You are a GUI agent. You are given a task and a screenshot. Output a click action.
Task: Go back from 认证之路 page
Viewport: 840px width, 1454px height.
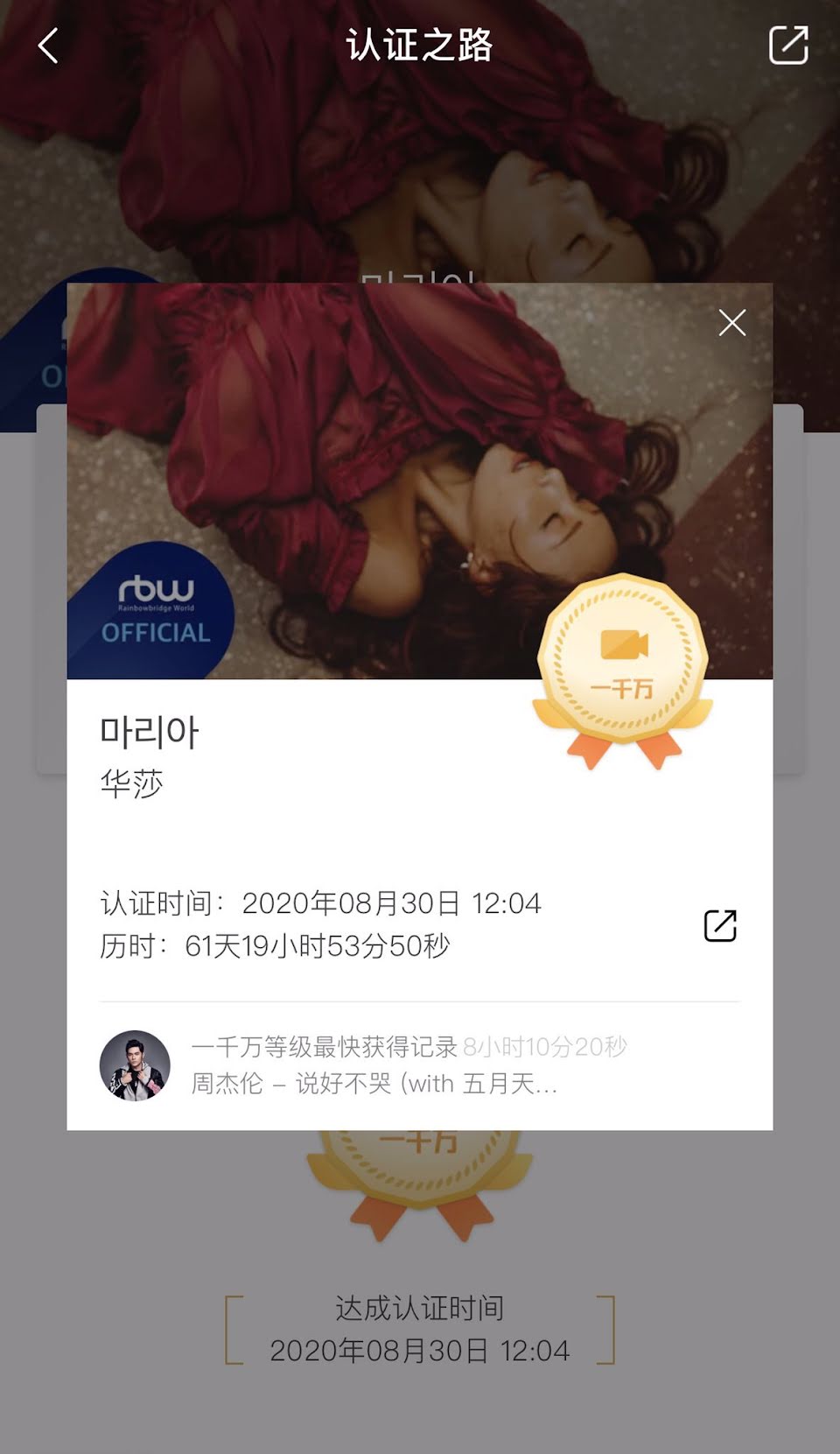49,46
